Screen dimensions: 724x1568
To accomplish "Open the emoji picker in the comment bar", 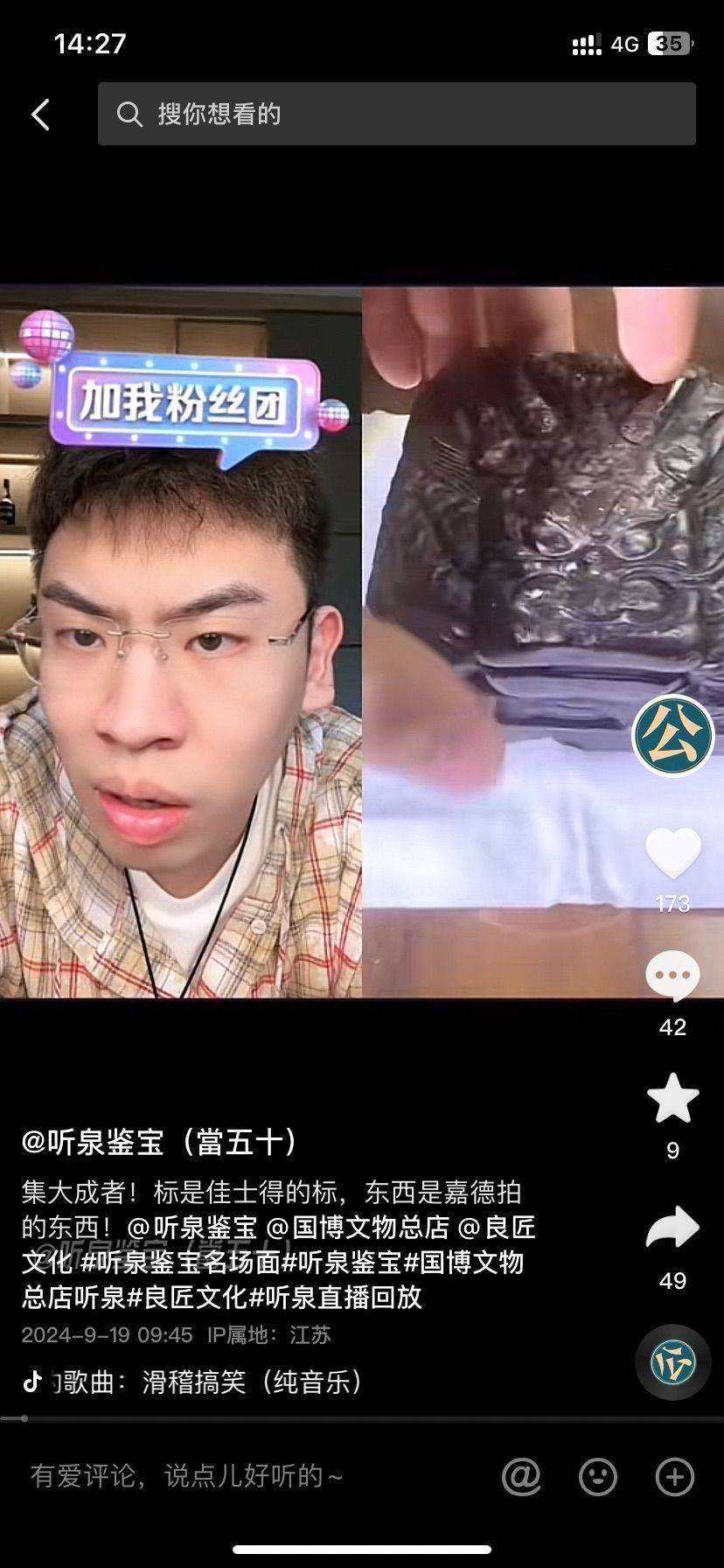I will [x=597, y=1475].
